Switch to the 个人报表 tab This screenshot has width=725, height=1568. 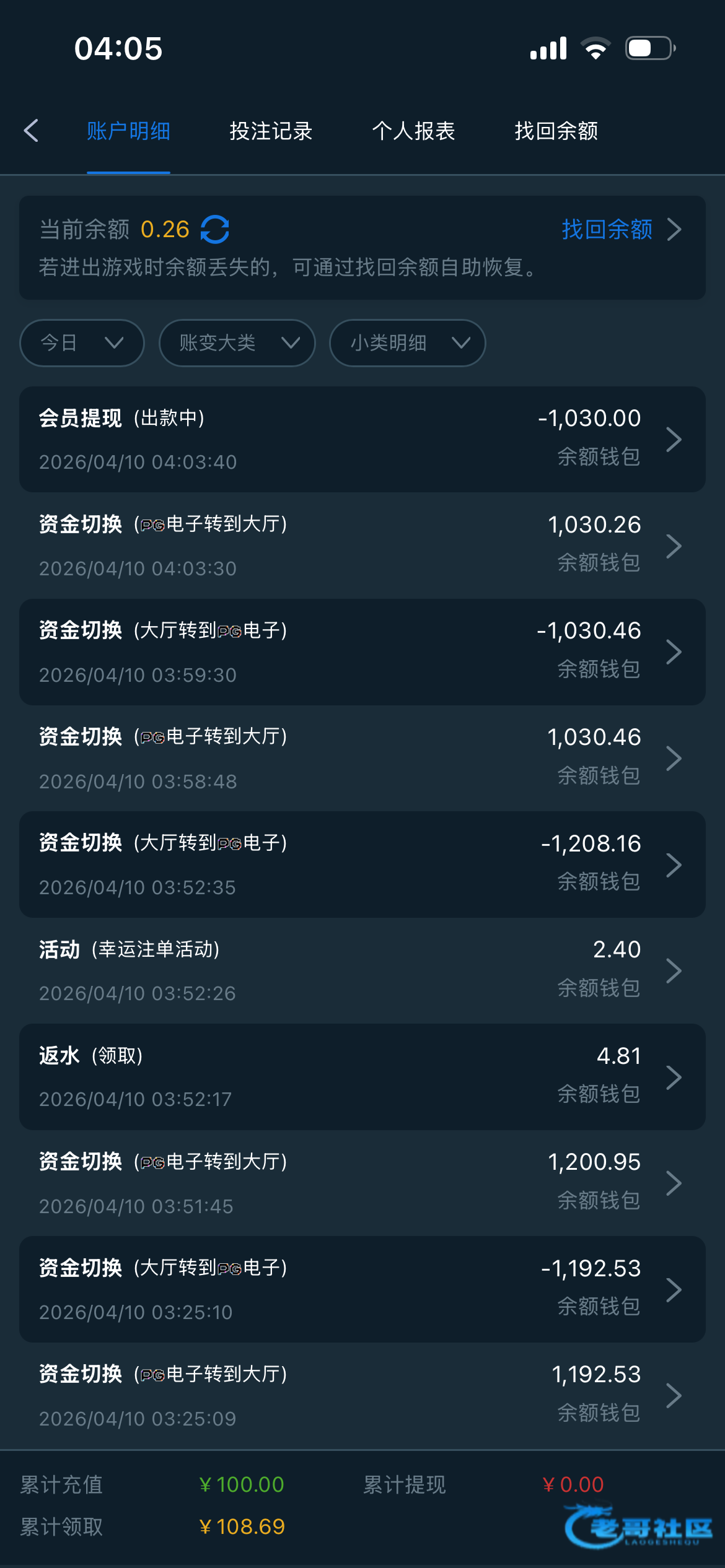413,131
